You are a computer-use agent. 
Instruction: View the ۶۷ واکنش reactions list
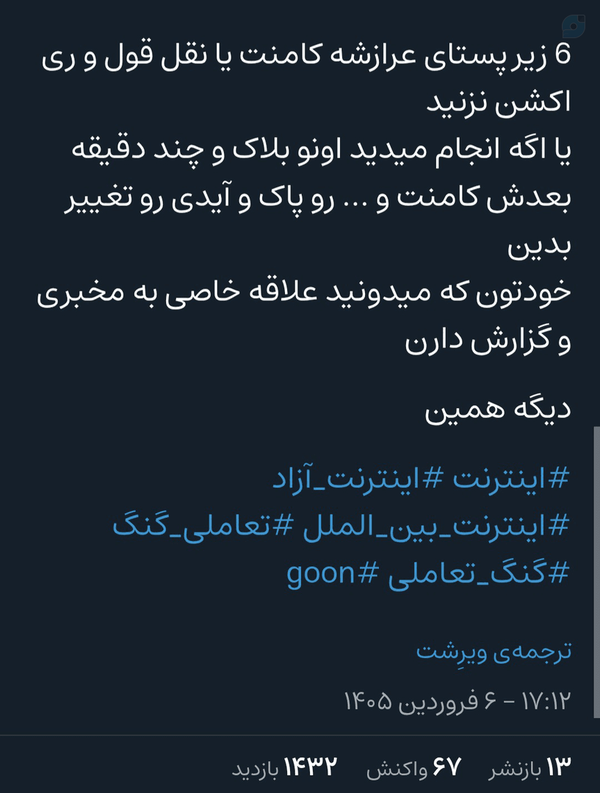pyautogui.click(x=414, y=767)
